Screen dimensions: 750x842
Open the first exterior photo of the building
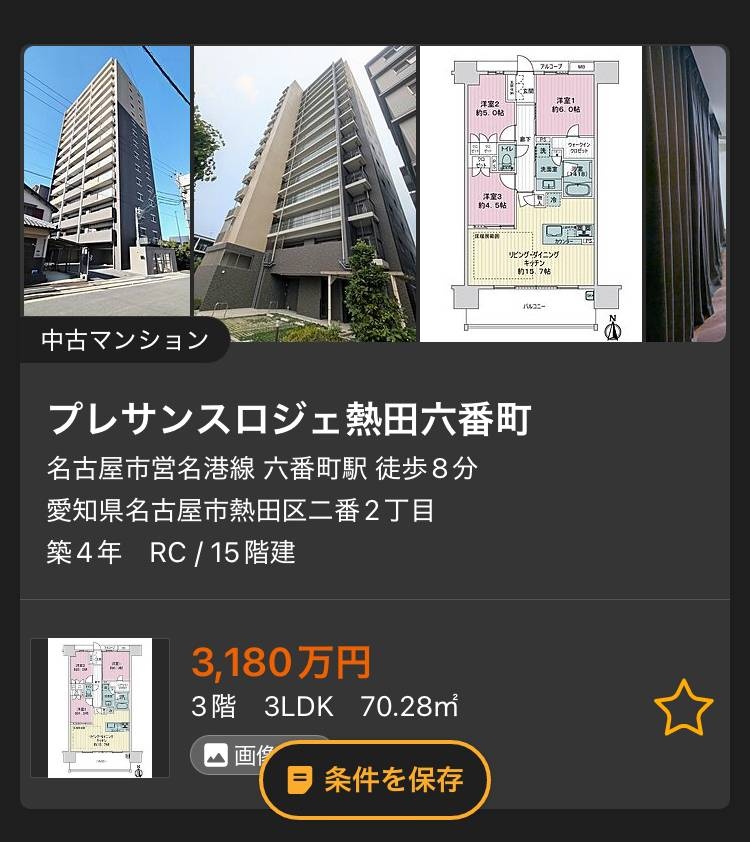click(x=106, y=180)
